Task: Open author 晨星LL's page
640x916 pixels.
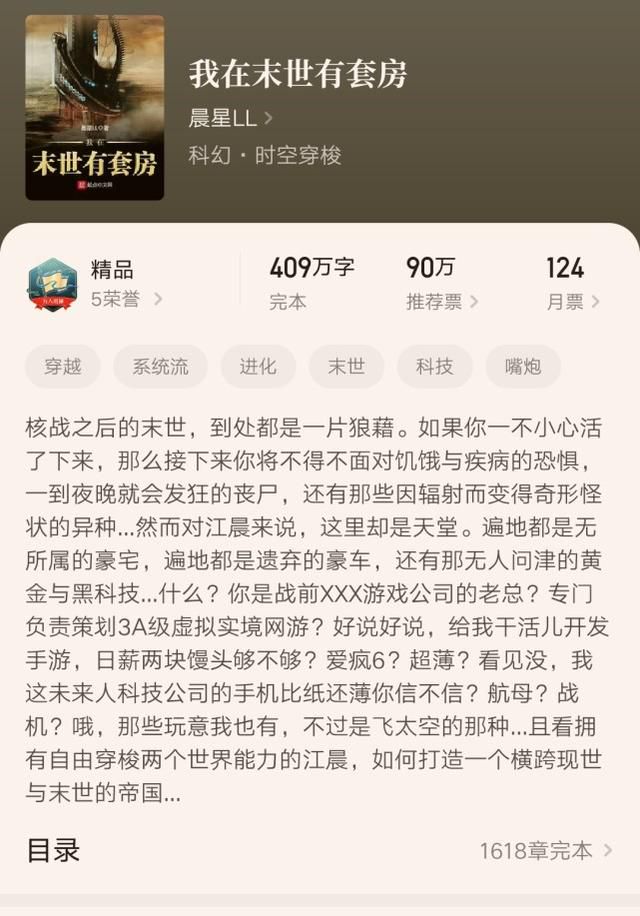Action: tap(230, 118)
